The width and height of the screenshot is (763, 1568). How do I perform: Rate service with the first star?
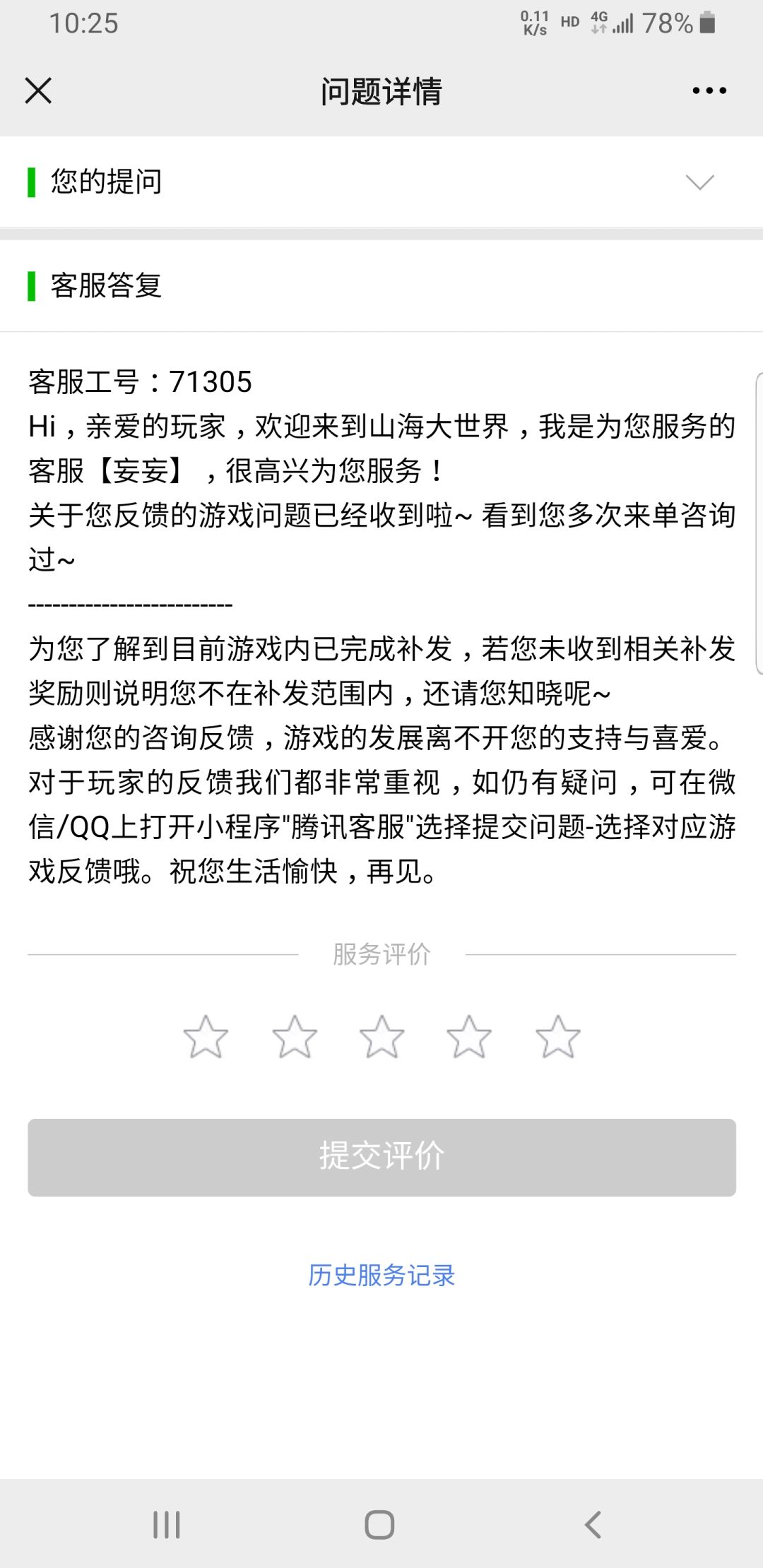206,1036
